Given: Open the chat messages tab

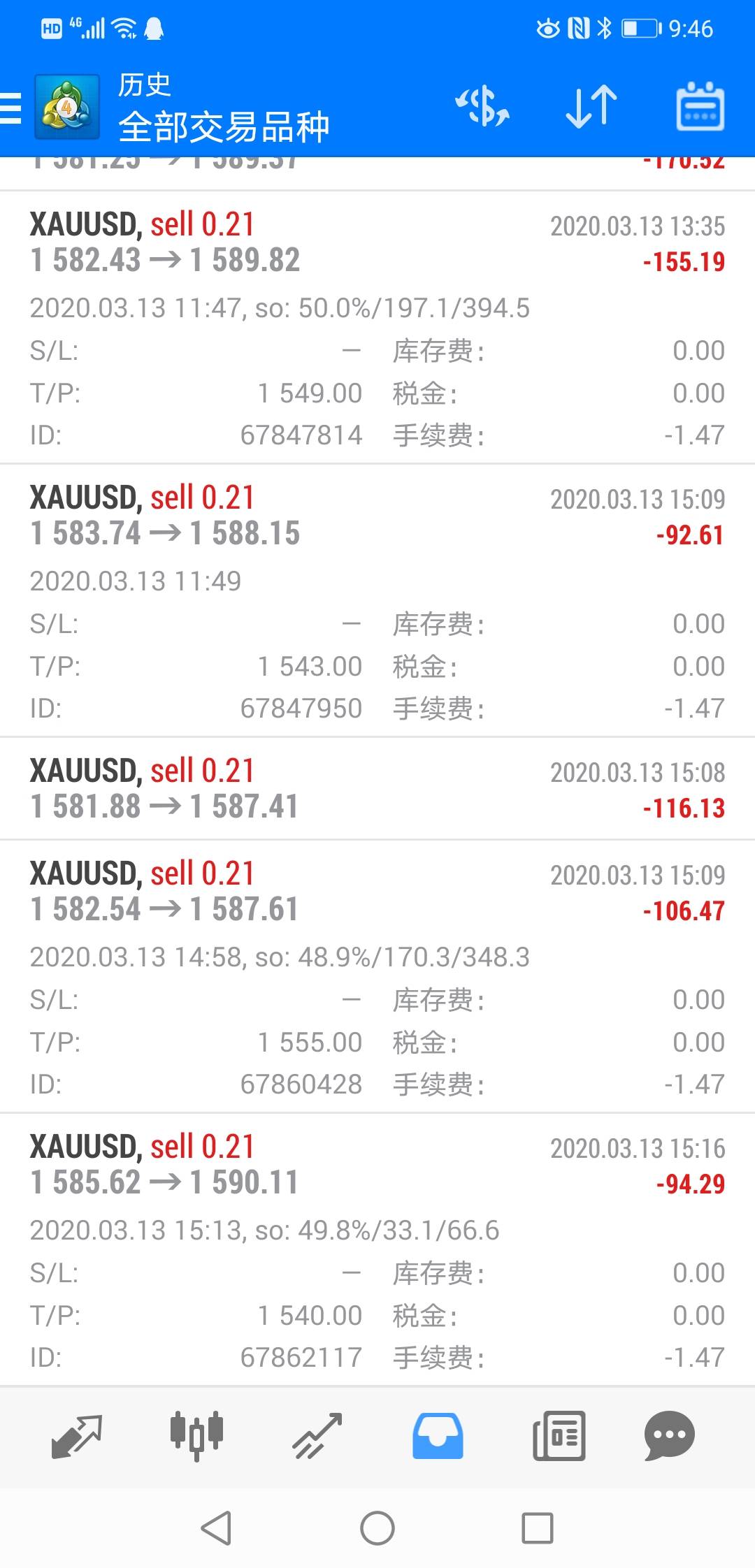Looking at the screenshot, I should 669,1437.
